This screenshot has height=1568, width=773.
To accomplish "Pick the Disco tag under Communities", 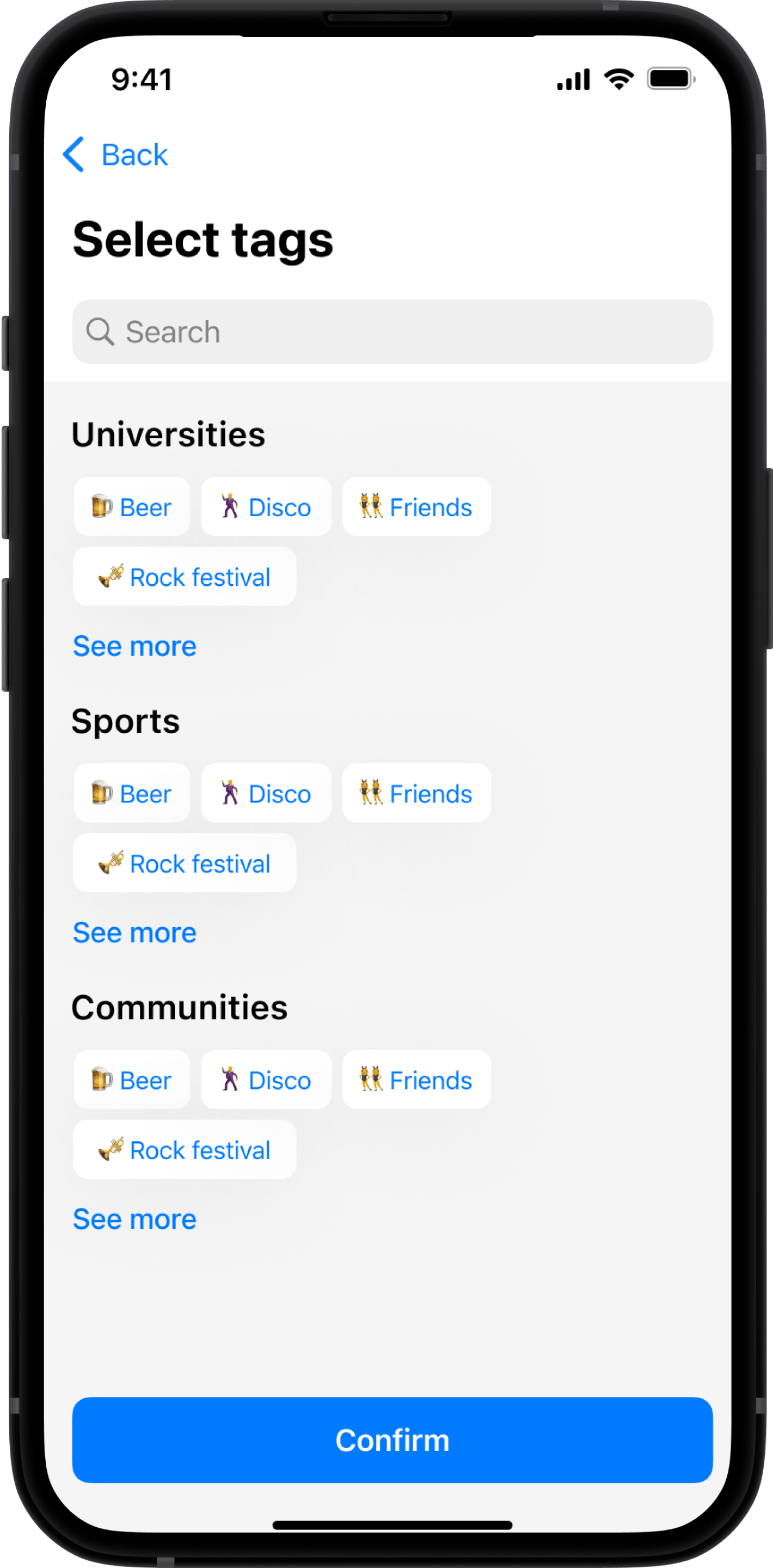I will [266, 1080].
